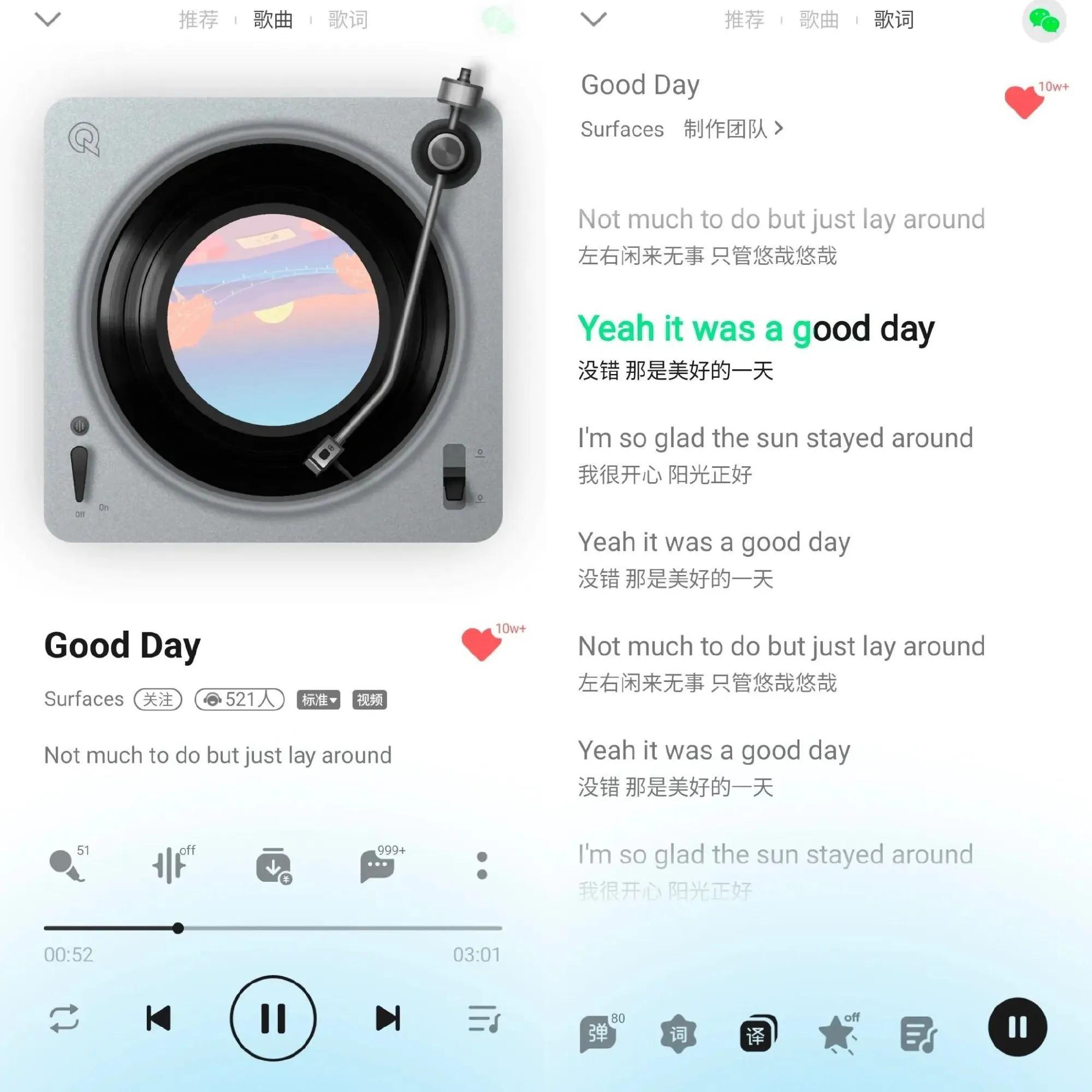Change the repeat mode icon
Image resolution: width=1092 pixels, height=1092 pixels.
point(64,1019)
